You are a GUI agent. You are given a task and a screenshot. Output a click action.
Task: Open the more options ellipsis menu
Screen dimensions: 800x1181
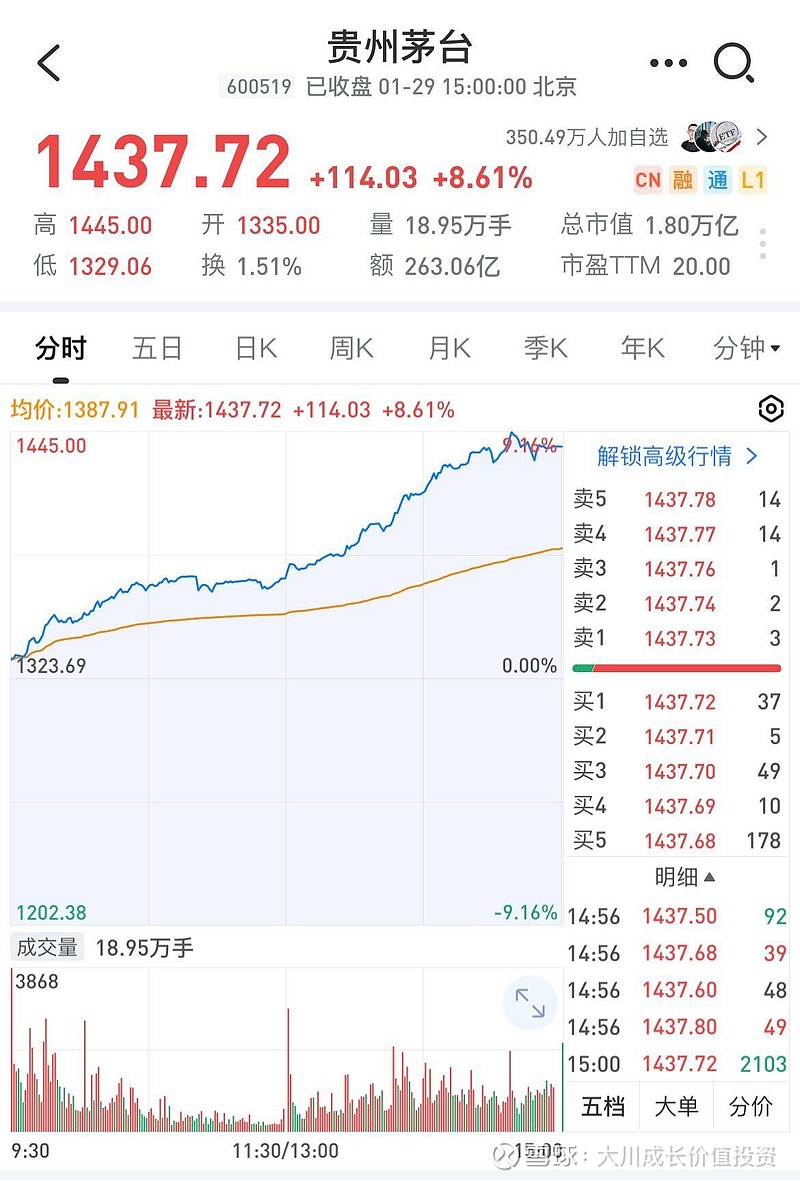pos(666,62)
